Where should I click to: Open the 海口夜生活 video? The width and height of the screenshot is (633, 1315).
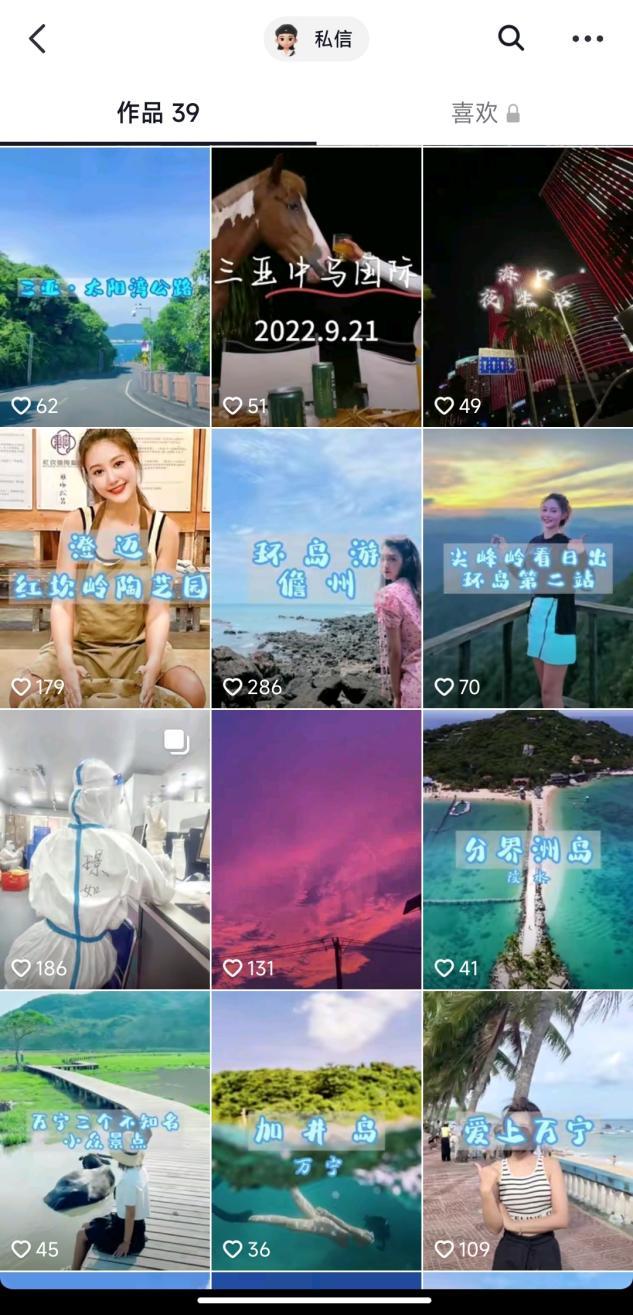pyautogui.click(x=528, y=287)
